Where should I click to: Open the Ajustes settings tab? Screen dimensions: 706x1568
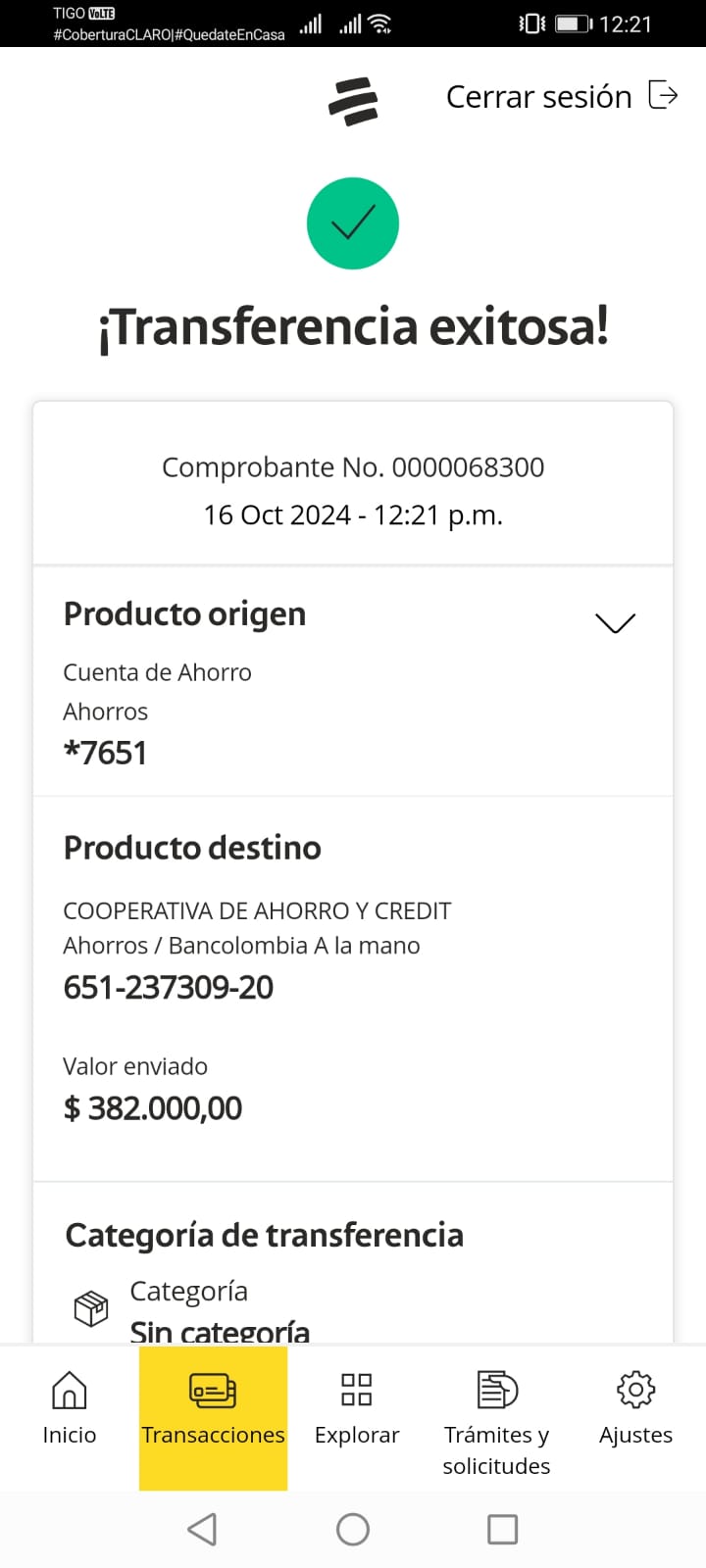635,1409
